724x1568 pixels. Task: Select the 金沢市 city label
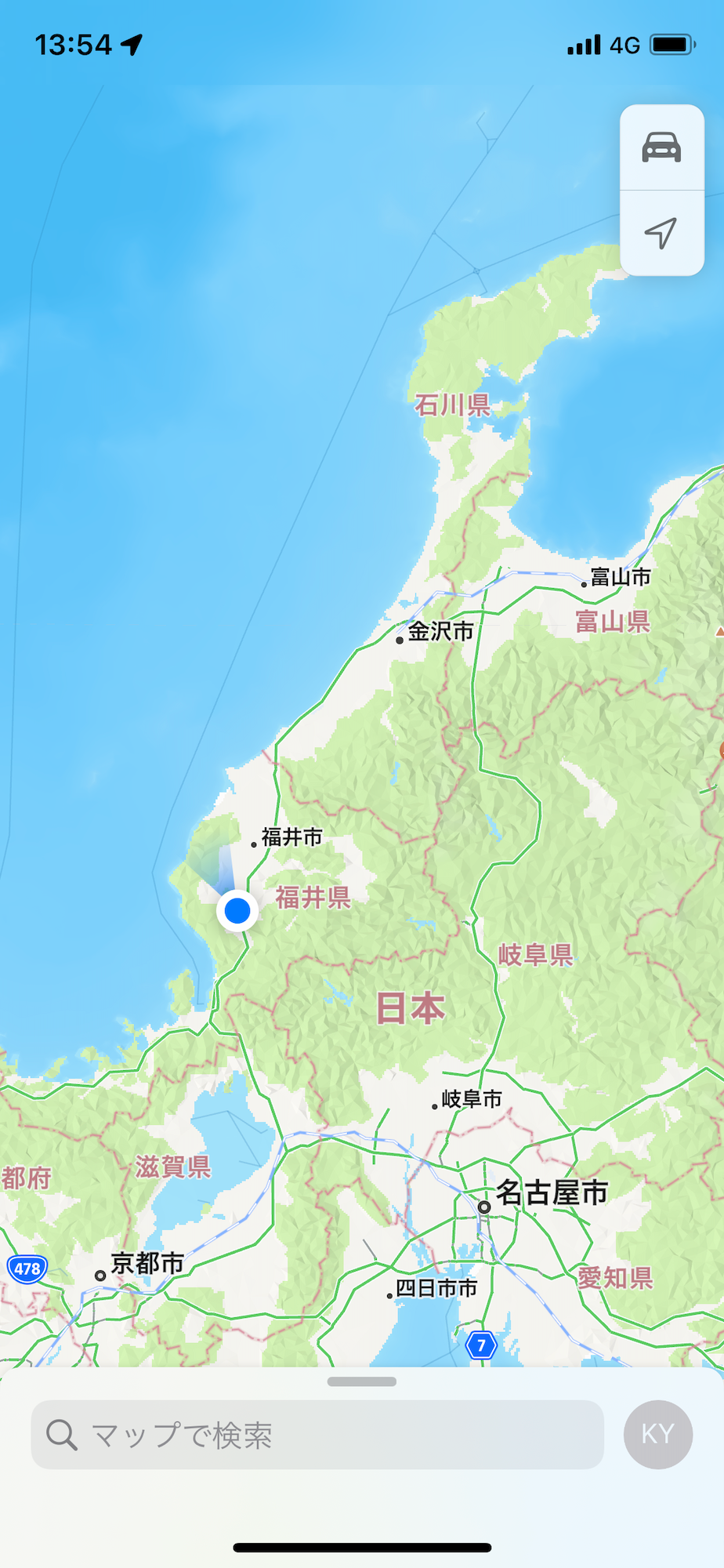440,631
